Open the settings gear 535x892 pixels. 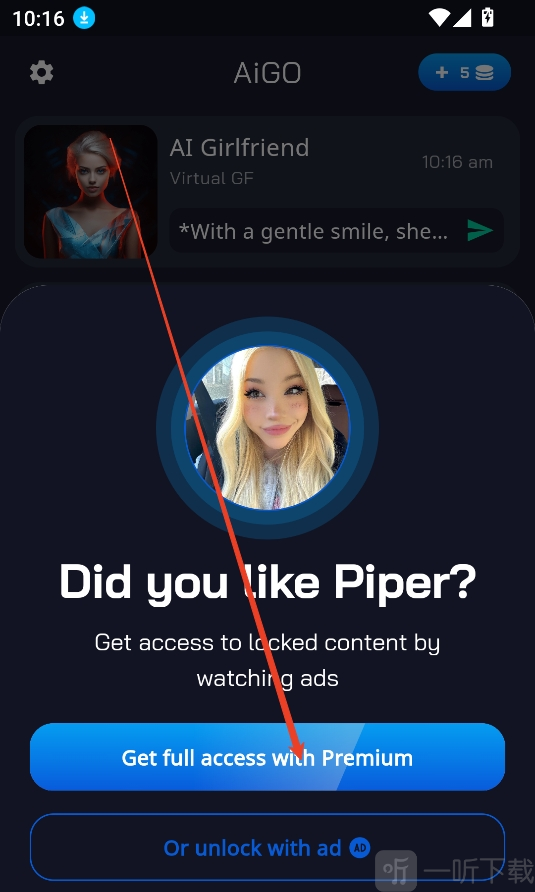[x=42, y=73]
